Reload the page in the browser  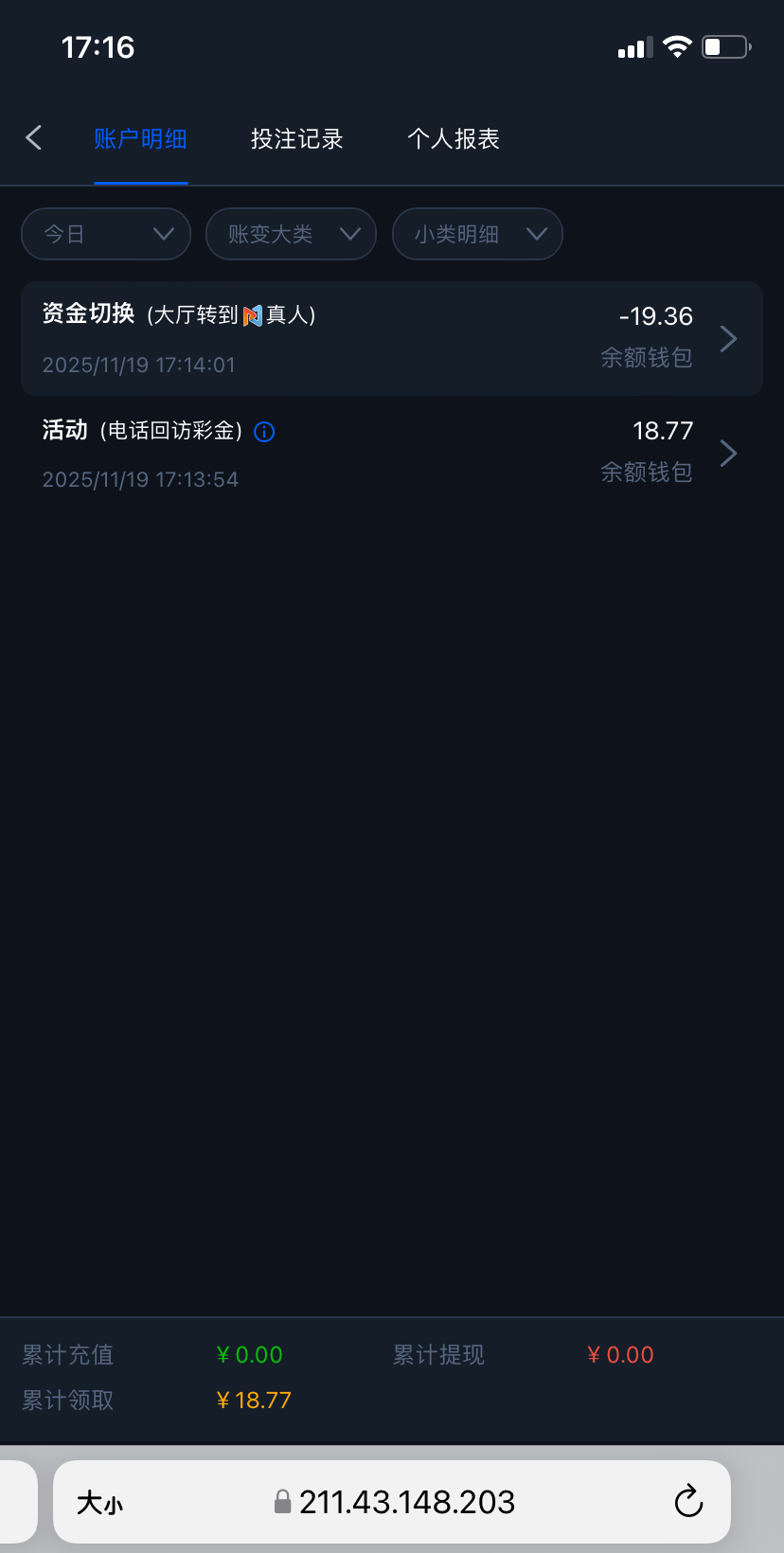tap(688, 1502)
